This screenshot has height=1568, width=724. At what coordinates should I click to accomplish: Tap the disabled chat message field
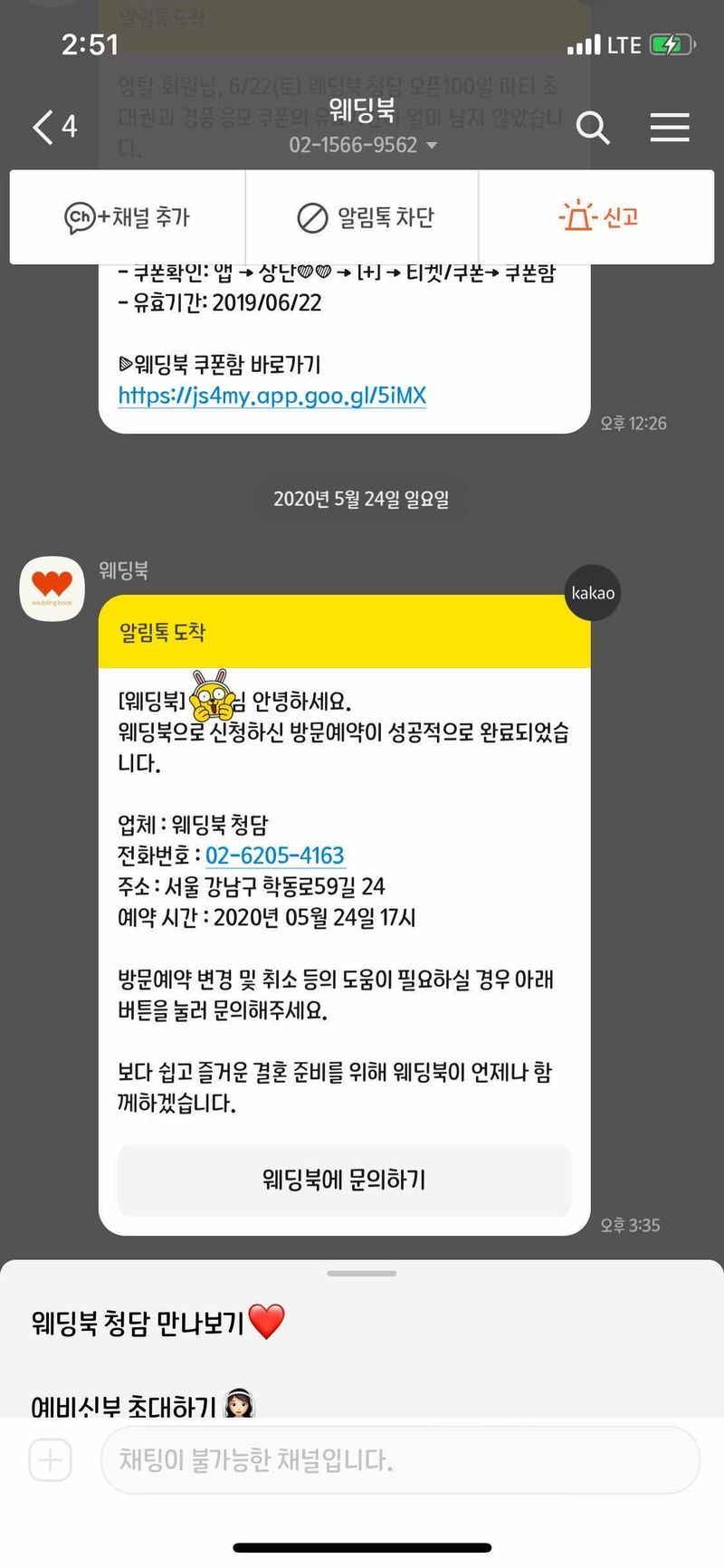400,1459
